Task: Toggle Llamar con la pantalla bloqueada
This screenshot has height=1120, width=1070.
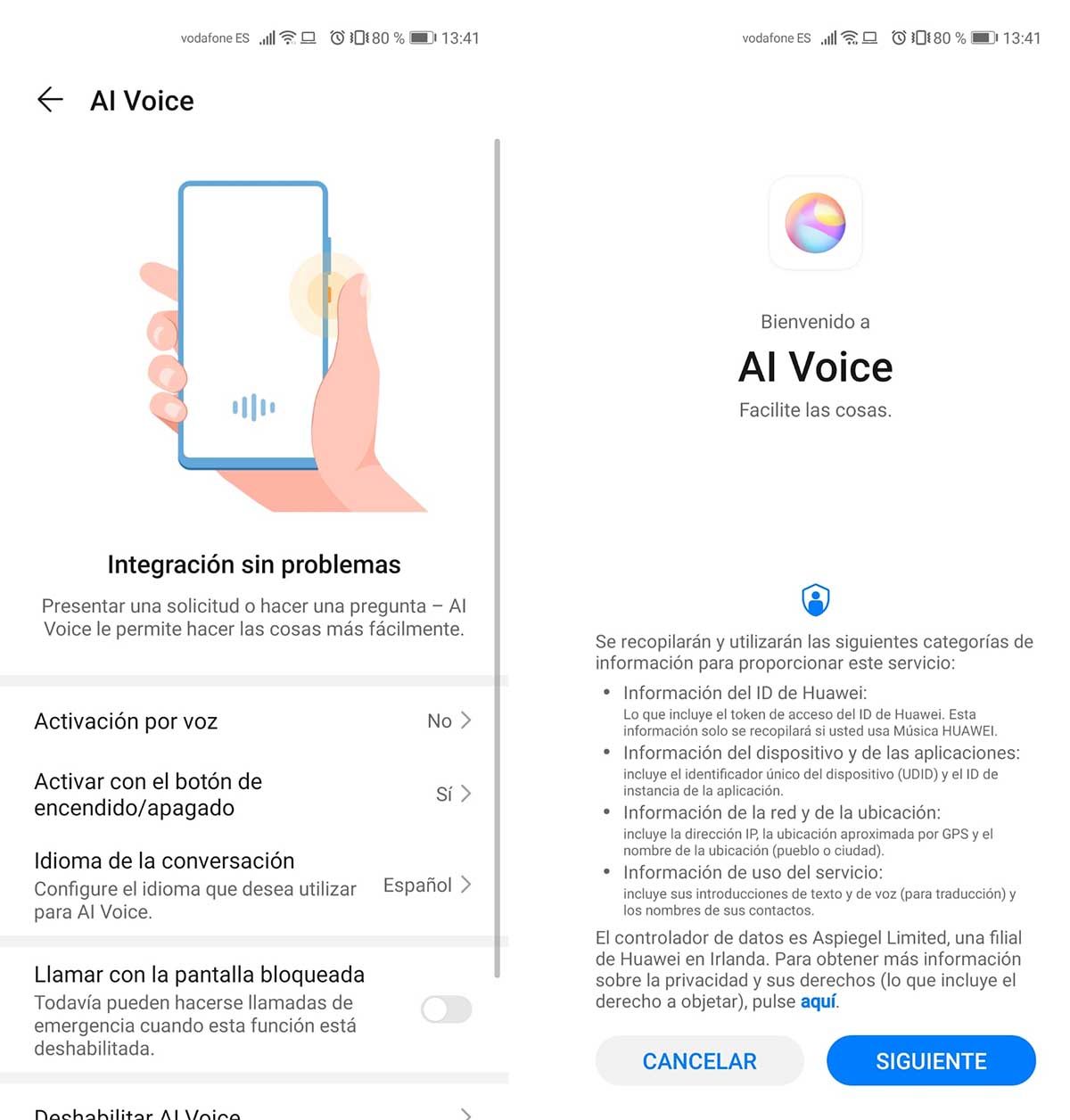Action: pyautogui.click(x=446, y=1009)
